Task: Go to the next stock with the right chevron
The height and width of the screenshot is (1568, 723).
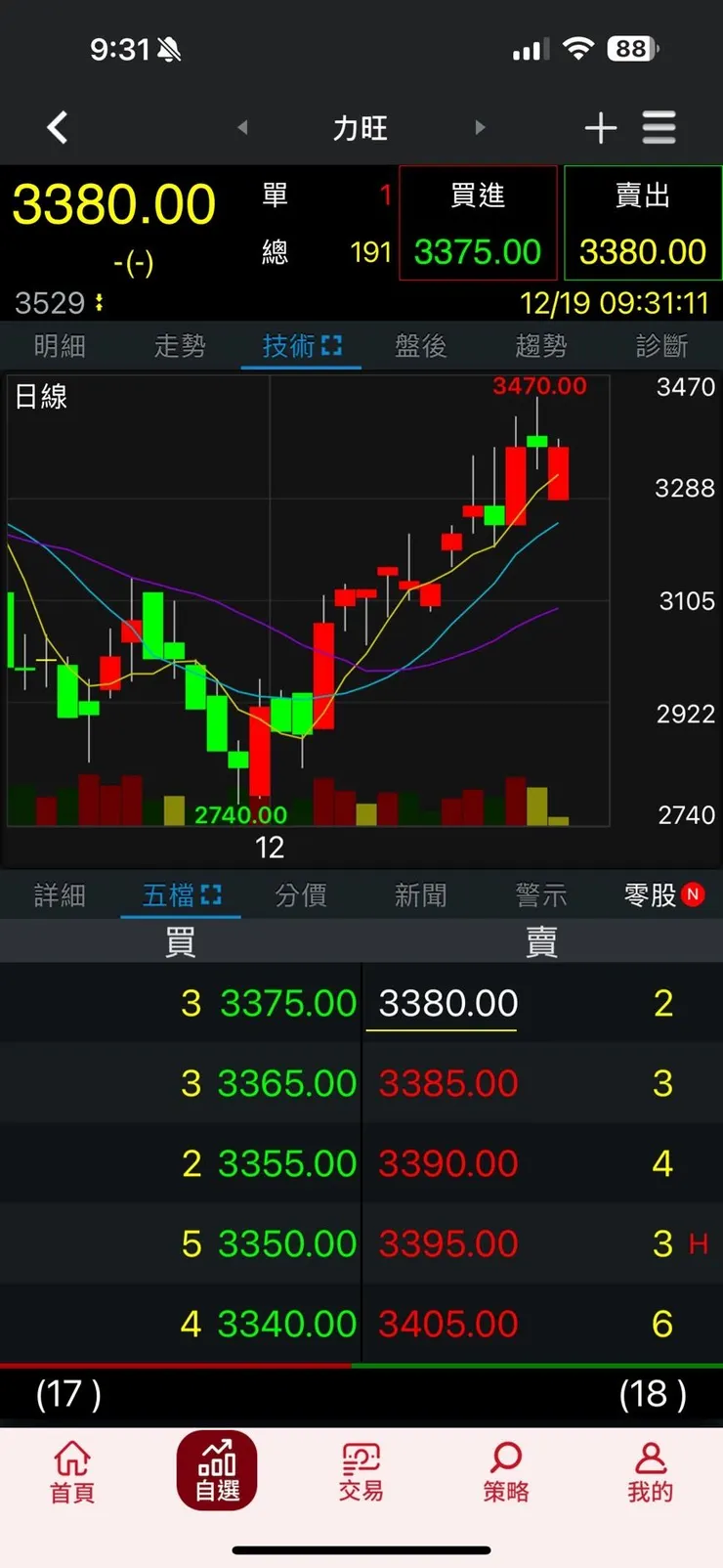Action: click(481, 127)
